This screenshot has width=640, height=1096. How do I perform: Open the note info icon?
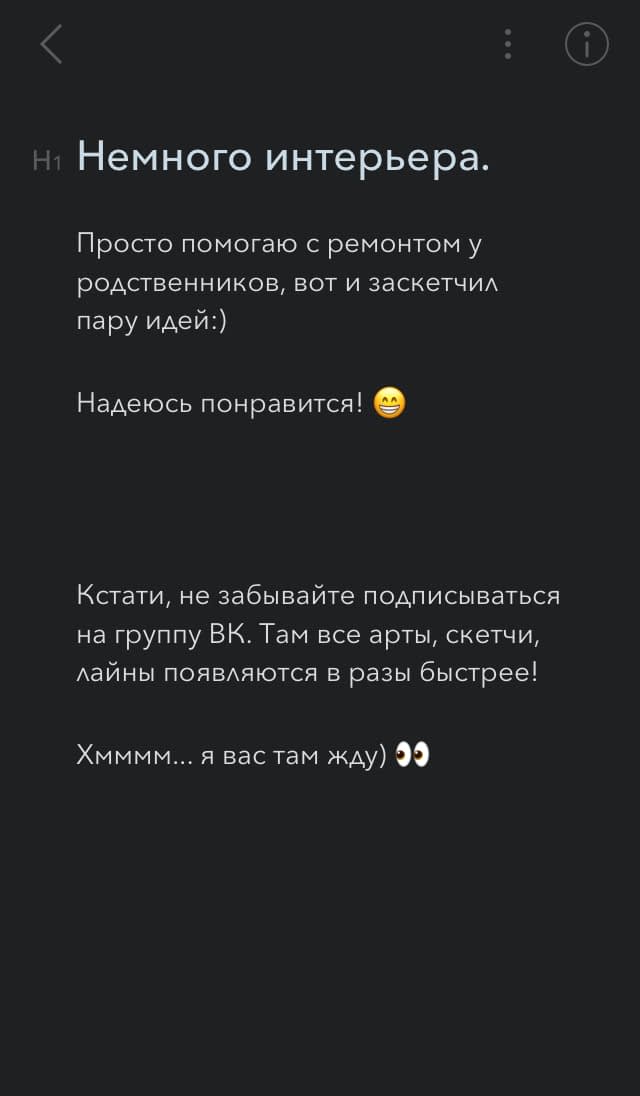587,45
